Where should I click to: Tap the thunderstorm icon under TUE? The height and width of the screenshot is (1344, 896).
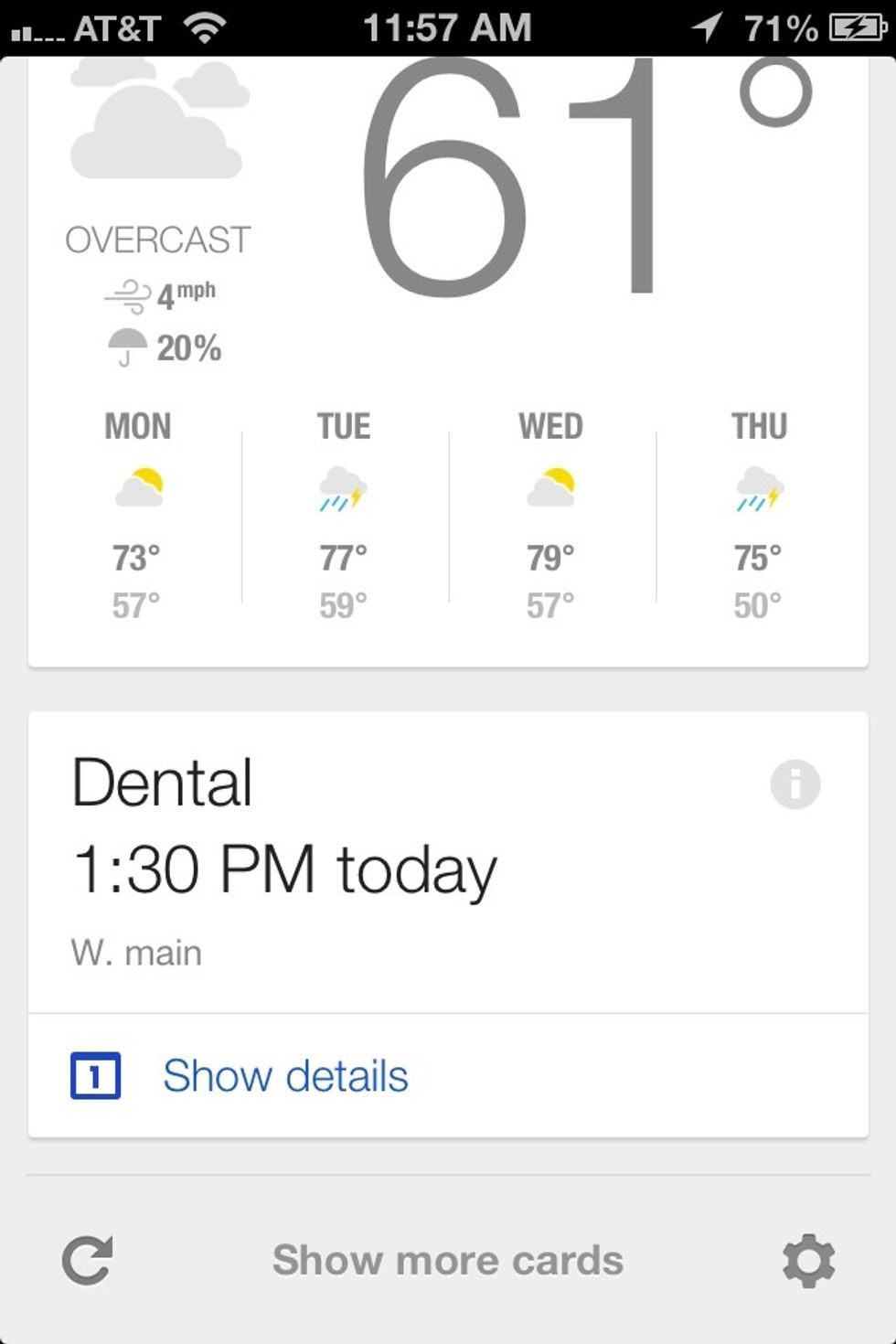pyautogui.click(x=343, y=489)
